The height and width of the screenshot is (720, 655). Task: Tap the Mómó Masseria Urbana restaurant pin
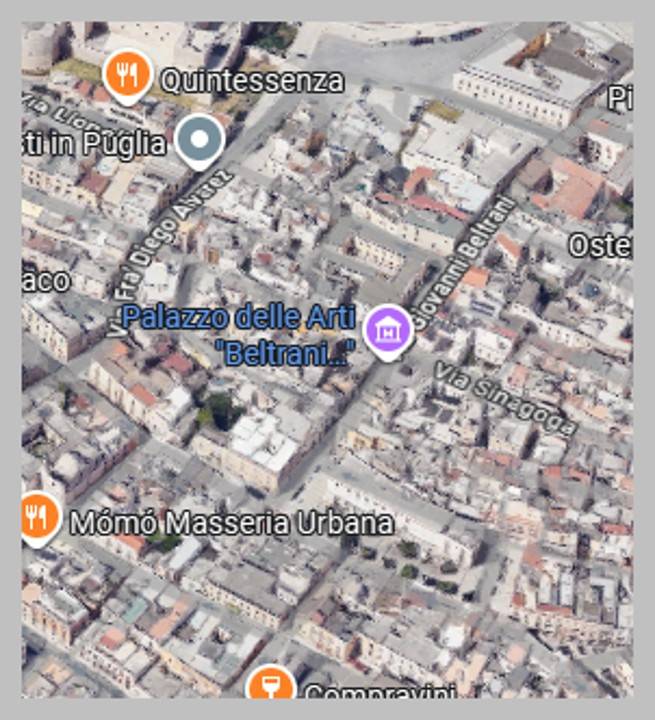point(37,517)
